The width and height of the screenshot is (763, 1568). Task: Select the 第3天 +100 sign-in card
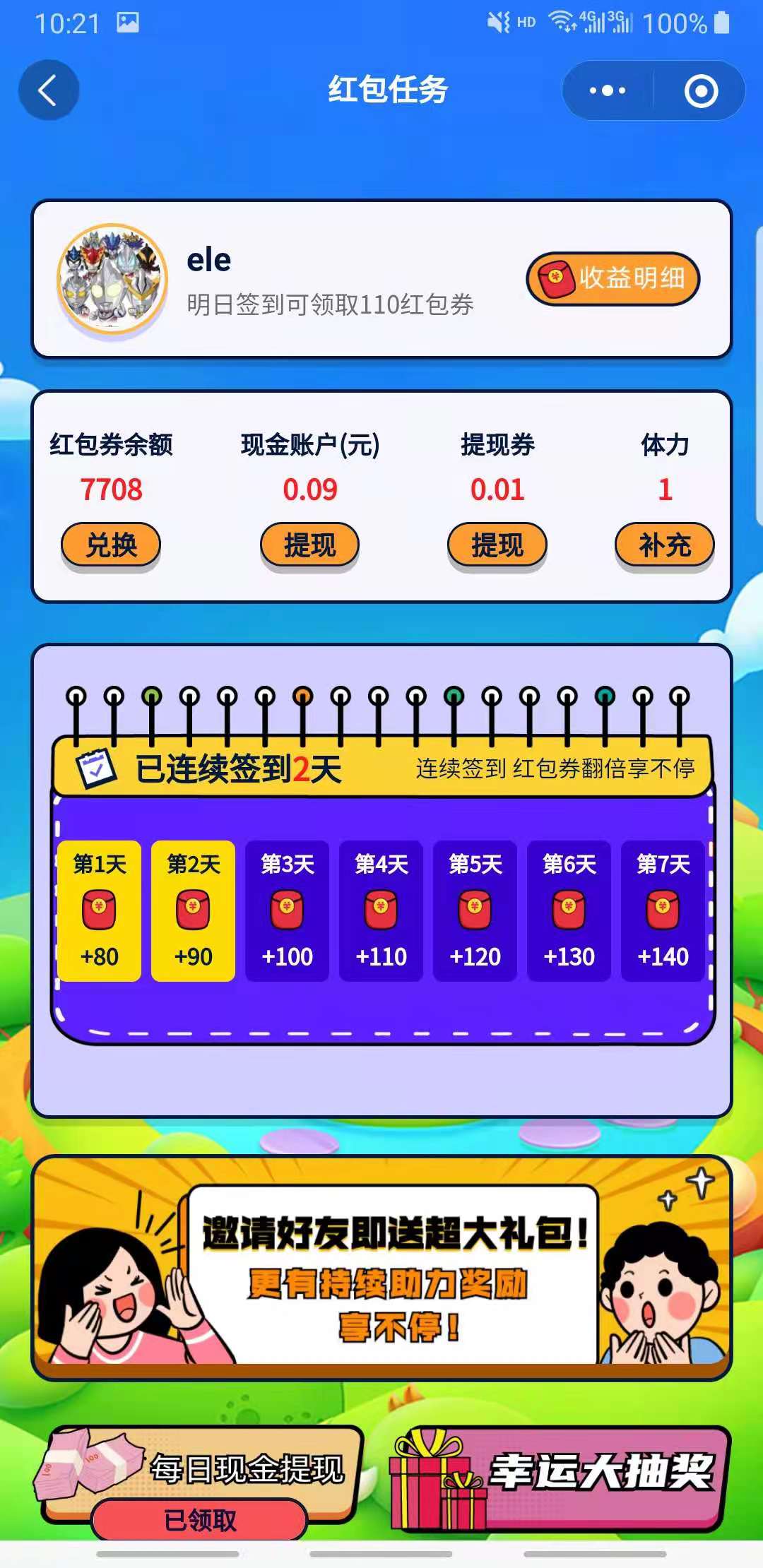pos(287,910)
